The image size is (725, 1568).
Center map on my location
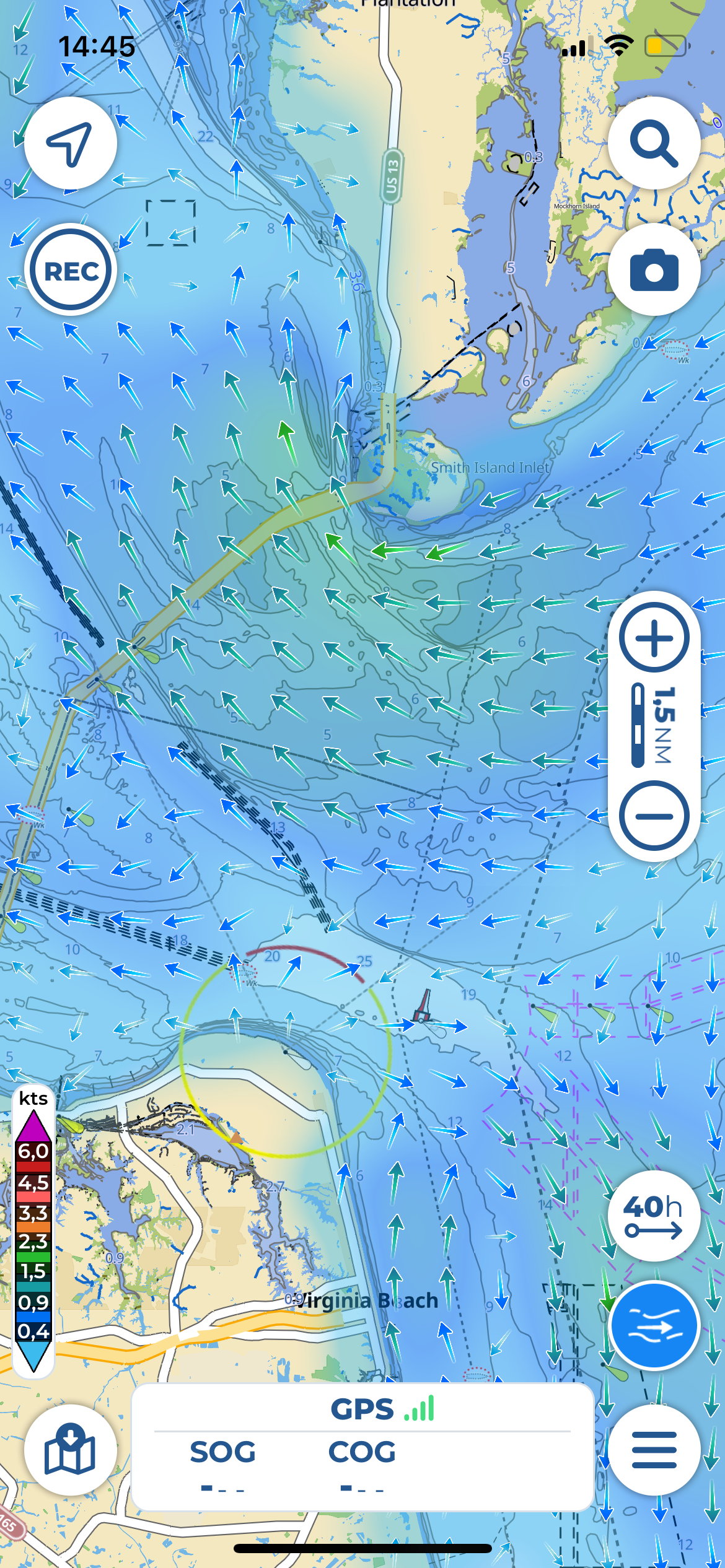[70, 143]
